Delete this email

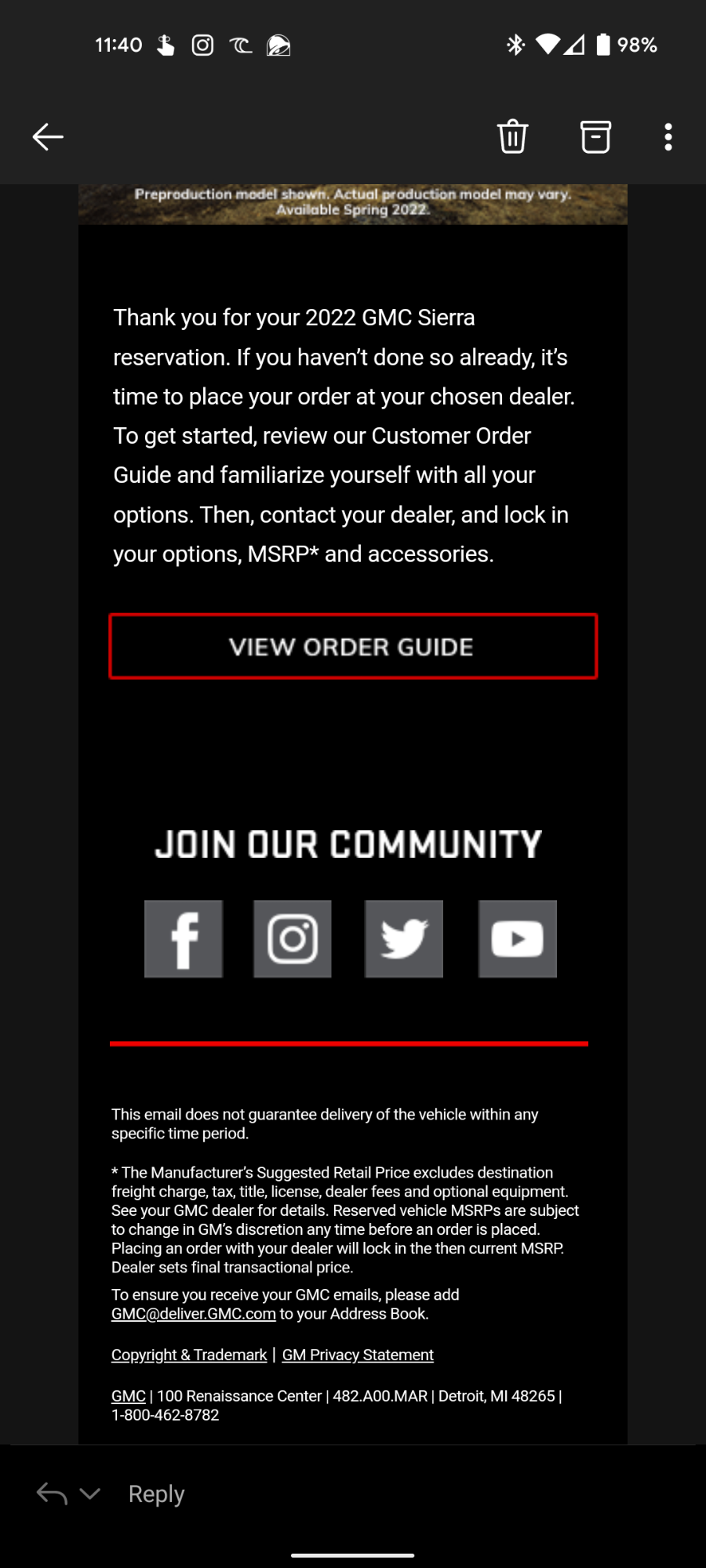(512, 137)
